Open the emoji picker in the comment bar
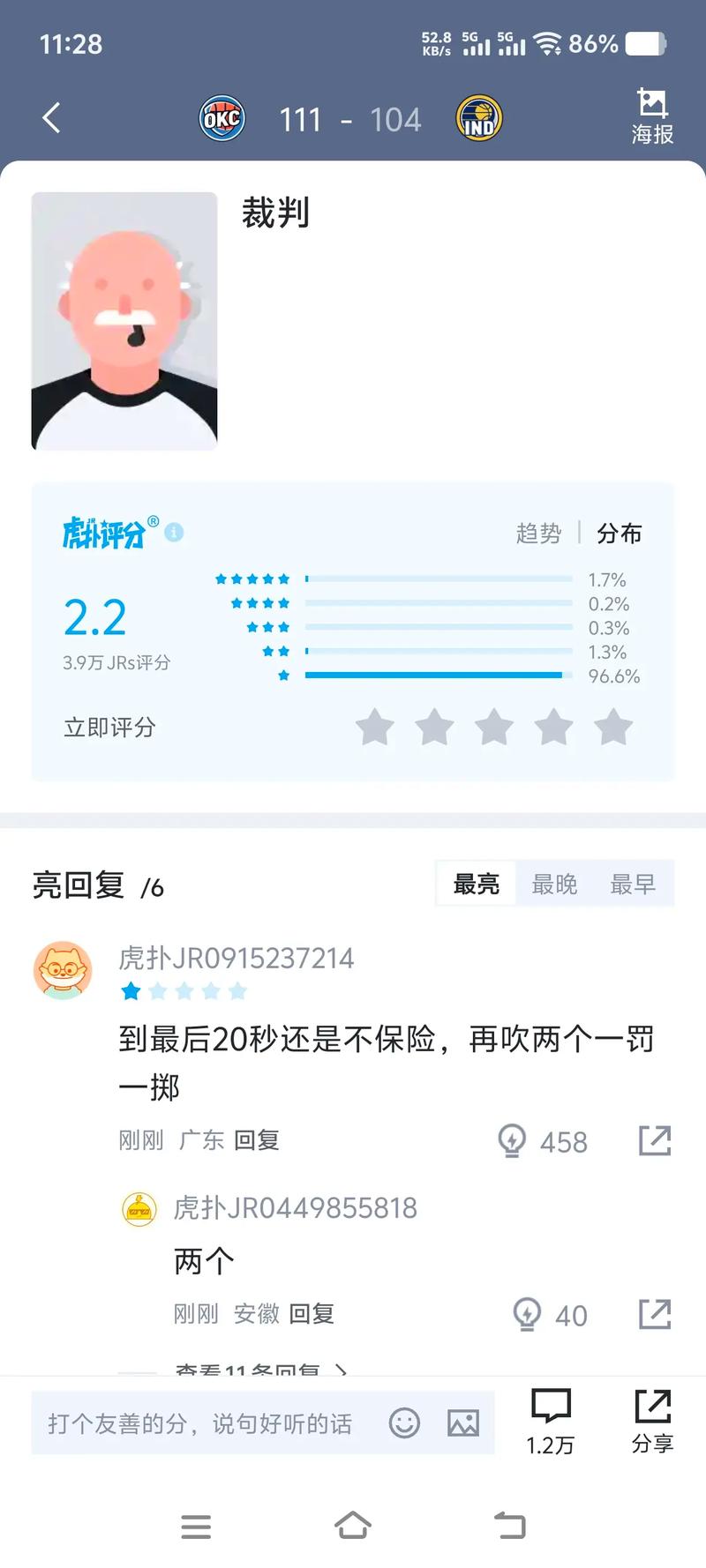 pos(404,1422)
